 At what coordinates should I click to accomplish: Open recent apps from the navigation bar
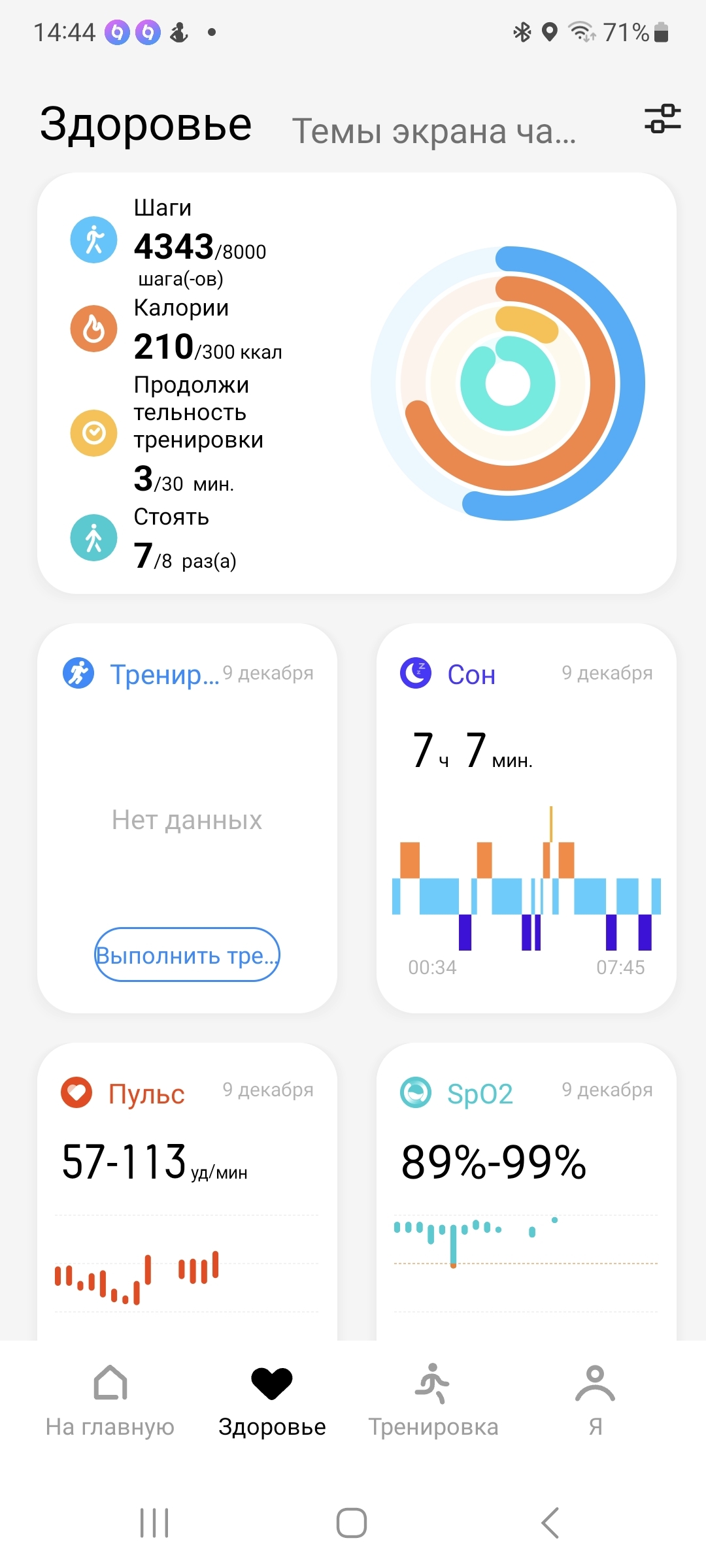pyautogui.click(x=155, y=1523)
